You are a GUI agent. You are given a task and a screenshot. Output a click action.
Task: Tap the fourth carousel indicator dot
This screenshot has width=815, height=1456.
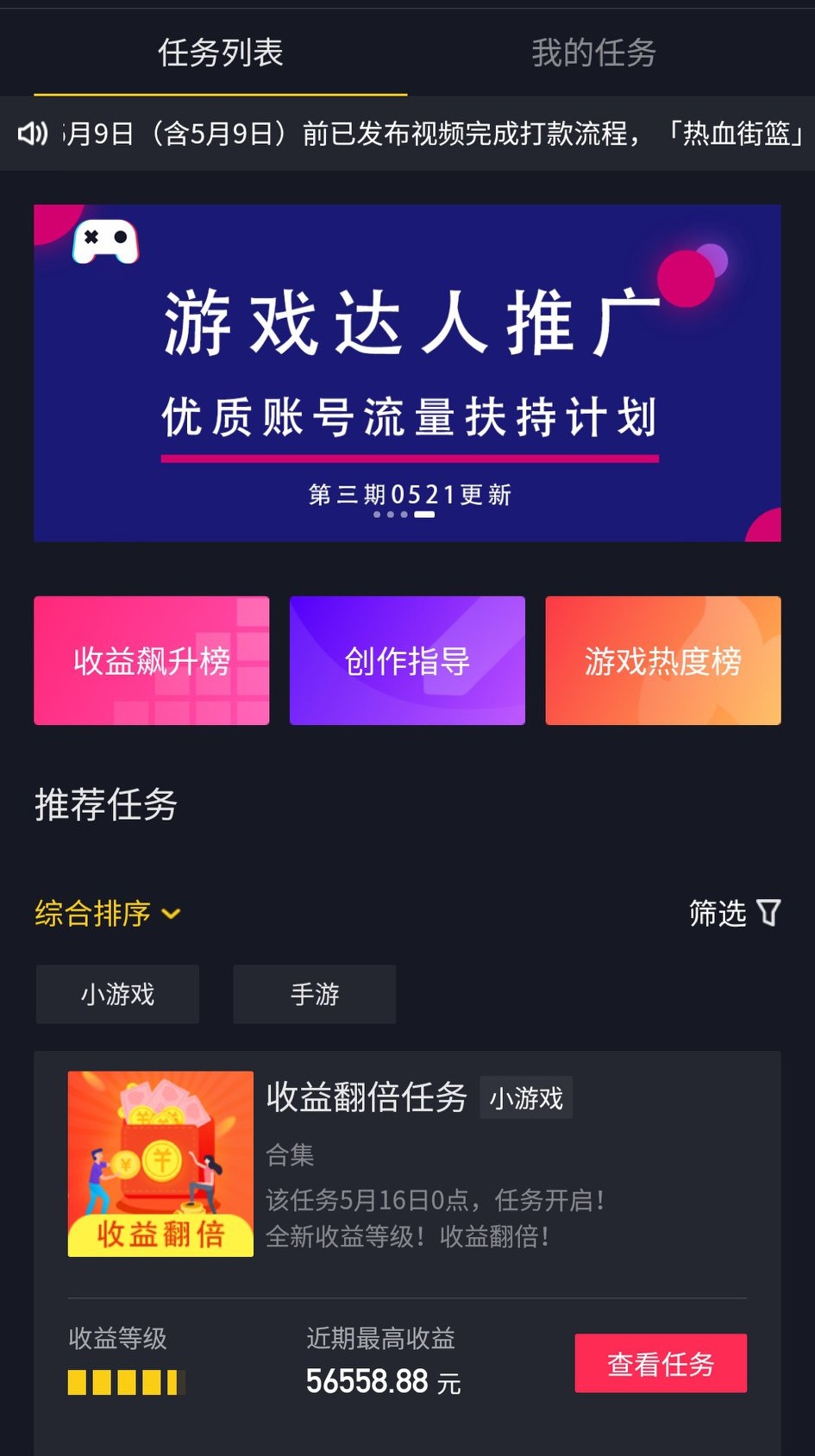(423, 515)
